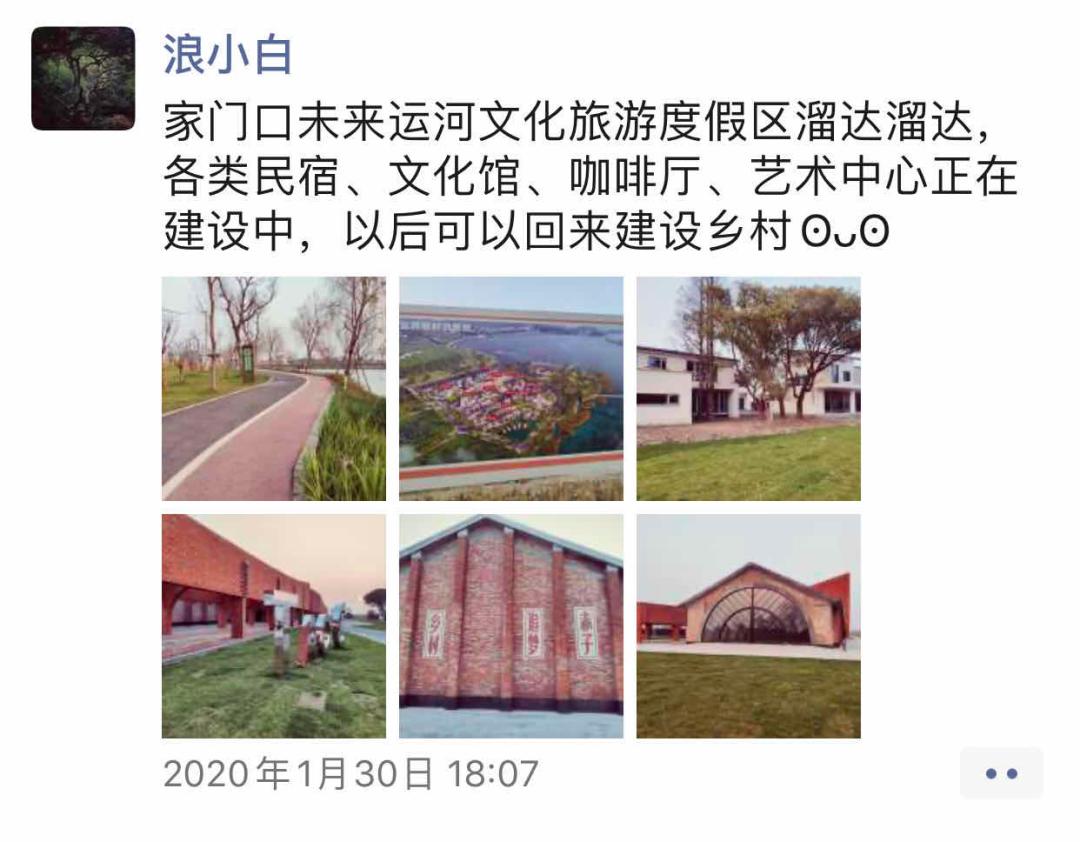Image resolution: width=1080 pixels, height=842 pixels.
Task: View the arched glass building photo
Action: click(x=748, y=626)
